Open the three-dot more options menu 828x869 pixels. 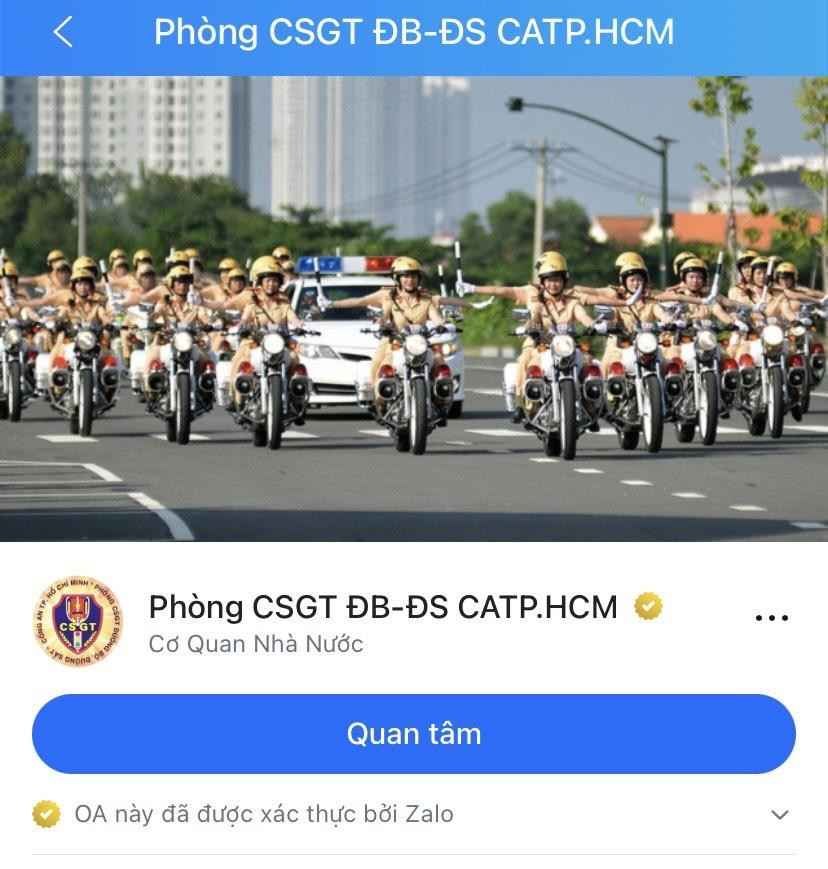[x=771, y=618]
